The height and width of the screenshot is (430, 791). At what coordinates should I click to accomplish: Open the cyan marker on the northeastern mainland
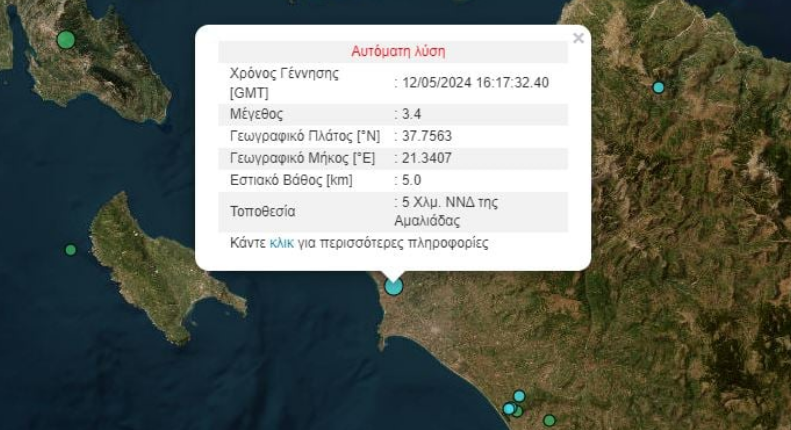point(658,87)
